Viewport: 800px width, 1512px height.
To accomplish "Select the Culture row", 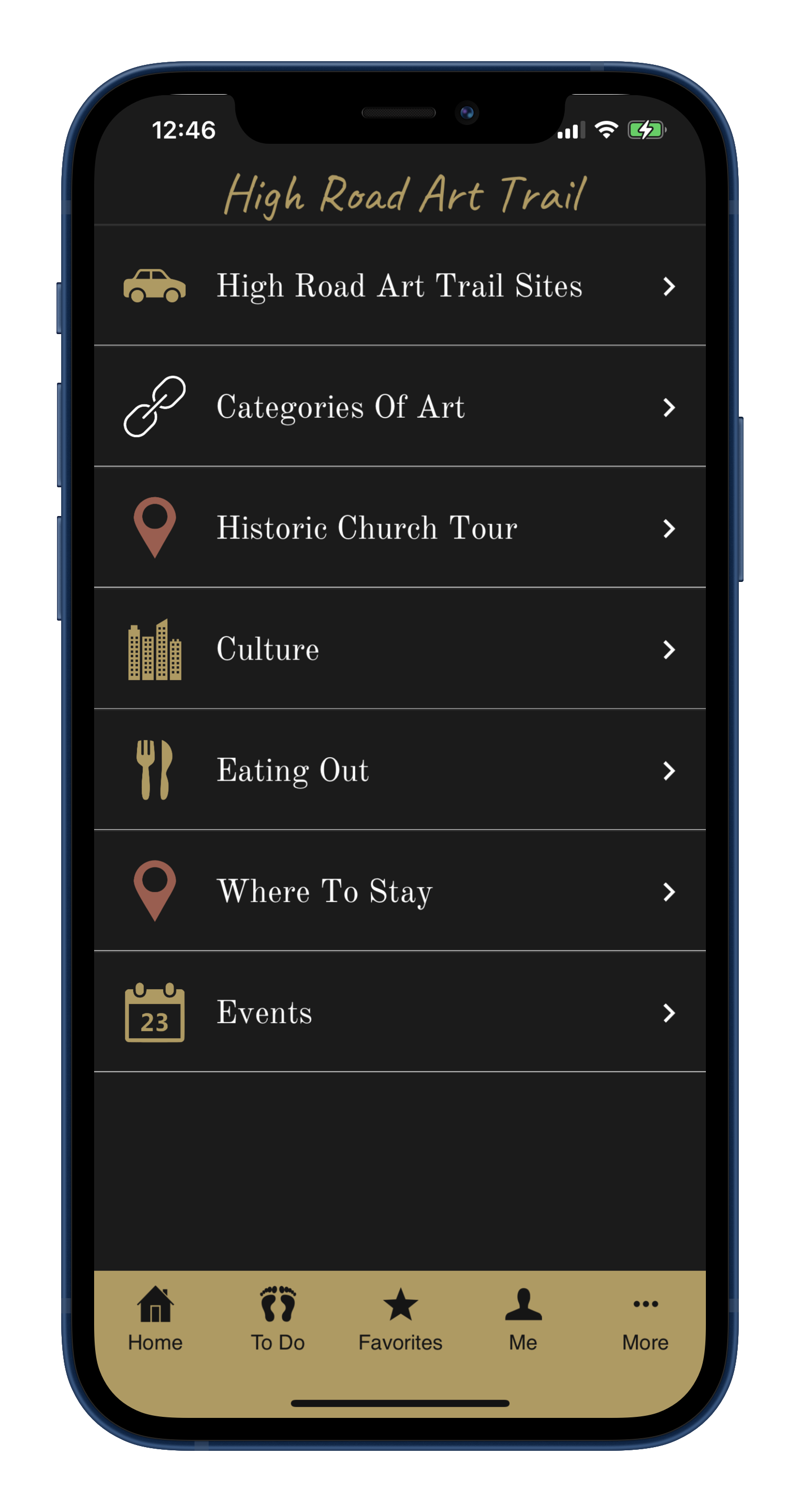I will 399,649.
